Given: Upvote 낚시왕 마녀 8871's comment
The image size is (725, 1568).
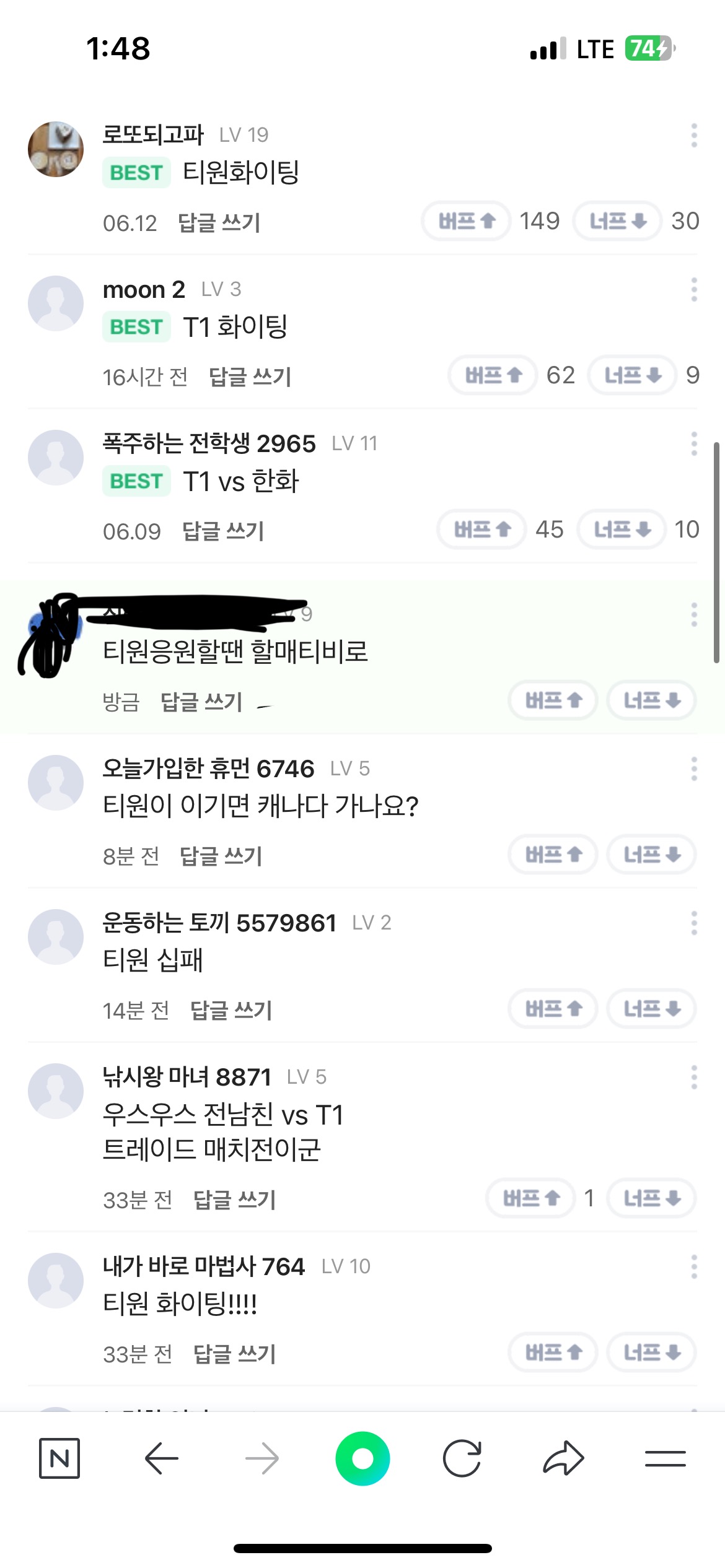Looking at the screenshot, I should click(531, 1198).
